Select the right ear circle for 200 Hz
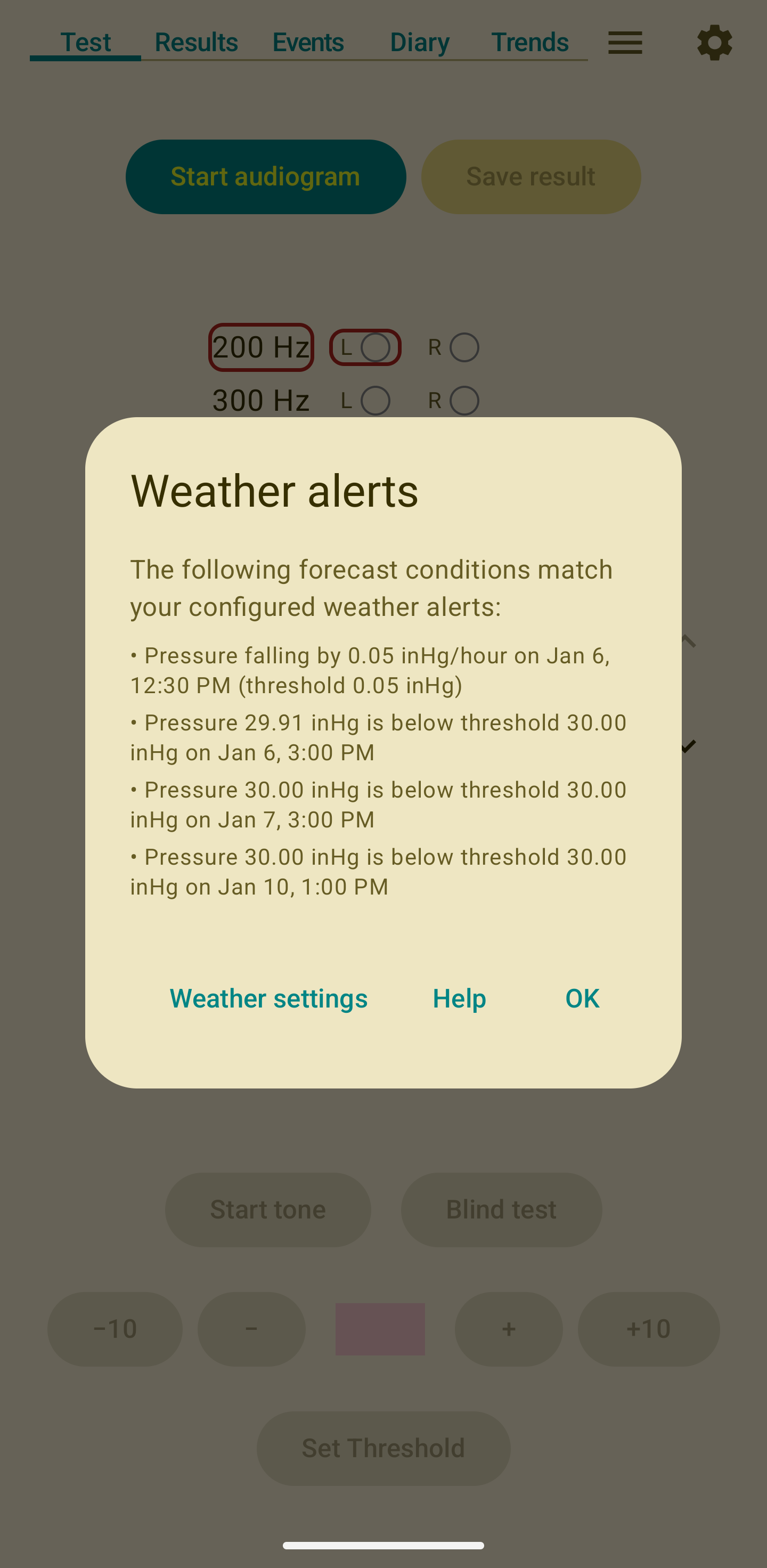767x1568 pixels. pyautogui.click(x=464, y=347)
